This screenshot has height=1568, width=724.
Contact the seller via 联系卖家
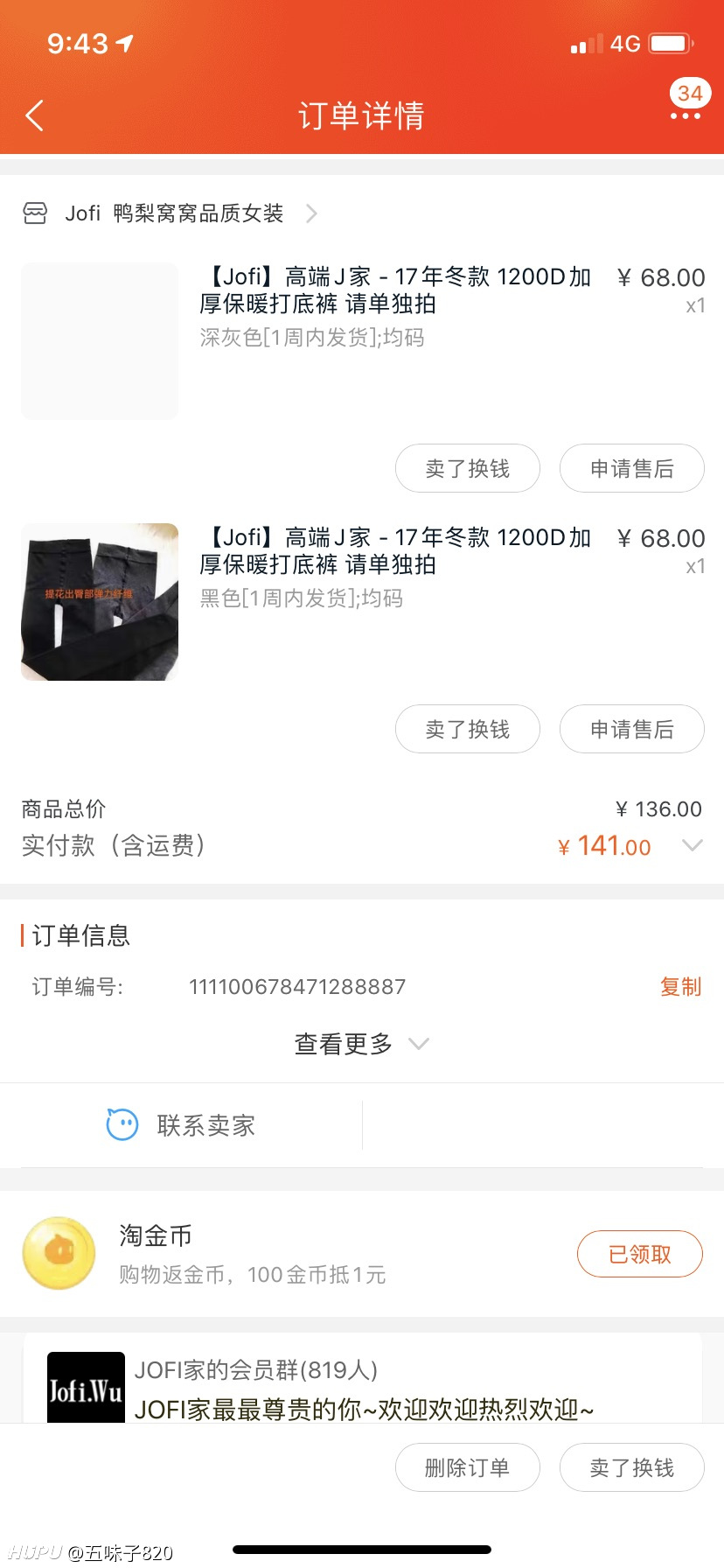point(181,1125)
